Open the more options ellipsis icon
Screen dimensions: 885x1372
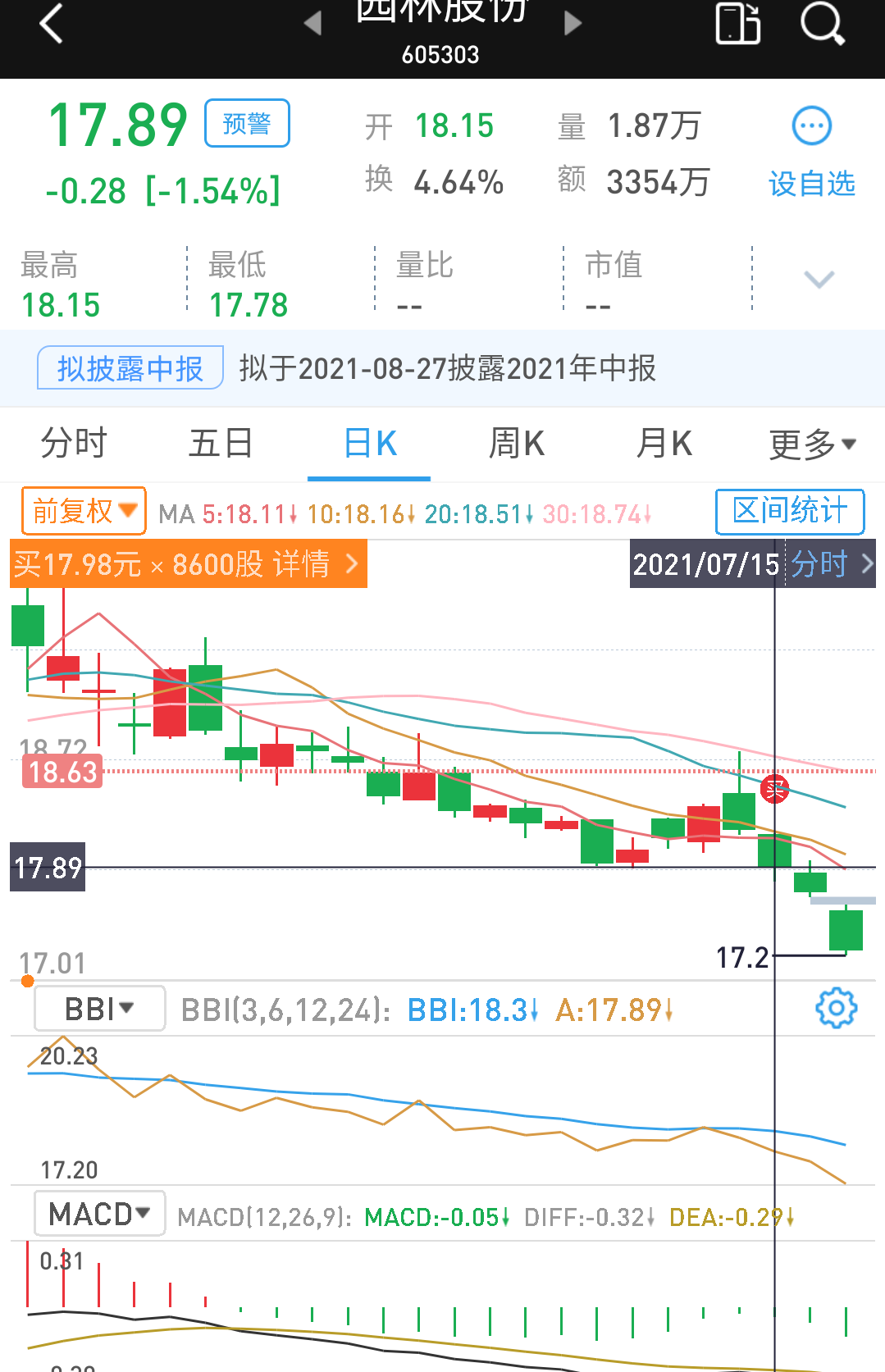point(811,125)
